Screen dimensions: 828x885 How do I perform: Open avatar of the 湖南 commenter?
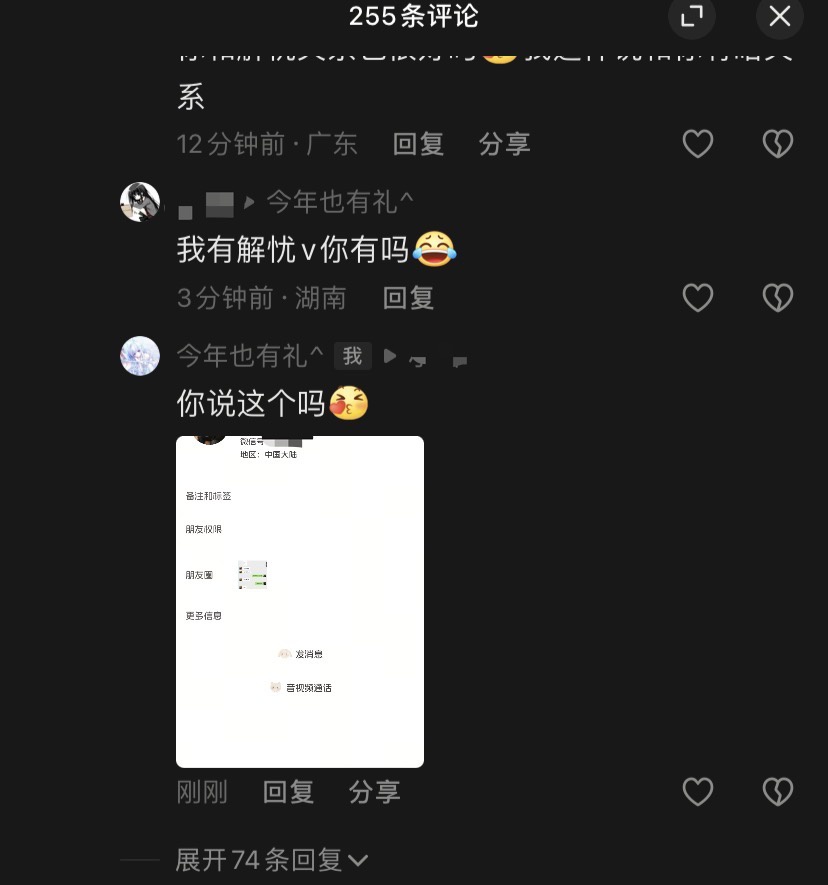(140, 202)
